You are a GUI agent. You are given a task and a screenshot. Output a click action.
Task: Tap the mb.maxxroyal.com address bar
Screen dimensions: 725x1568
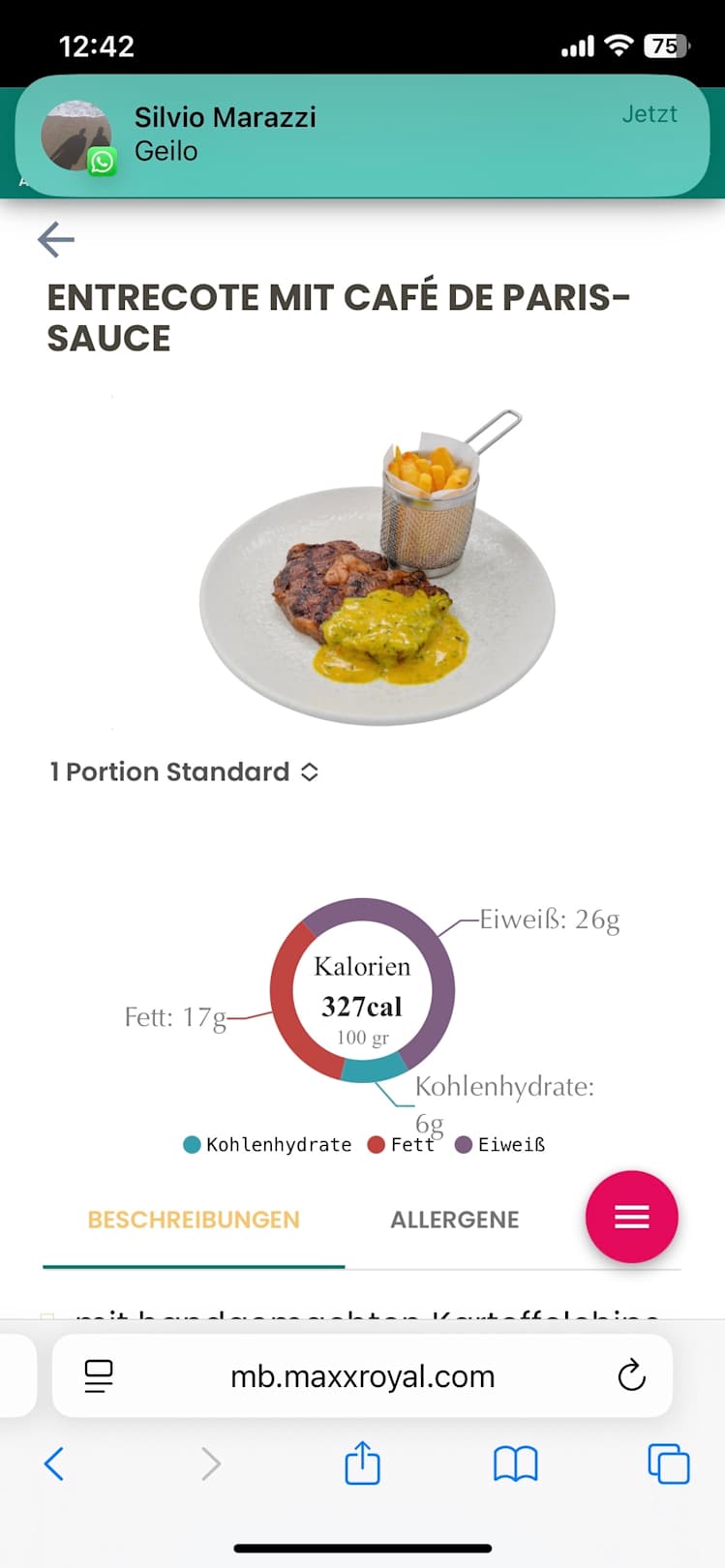tap(362, 1376)
